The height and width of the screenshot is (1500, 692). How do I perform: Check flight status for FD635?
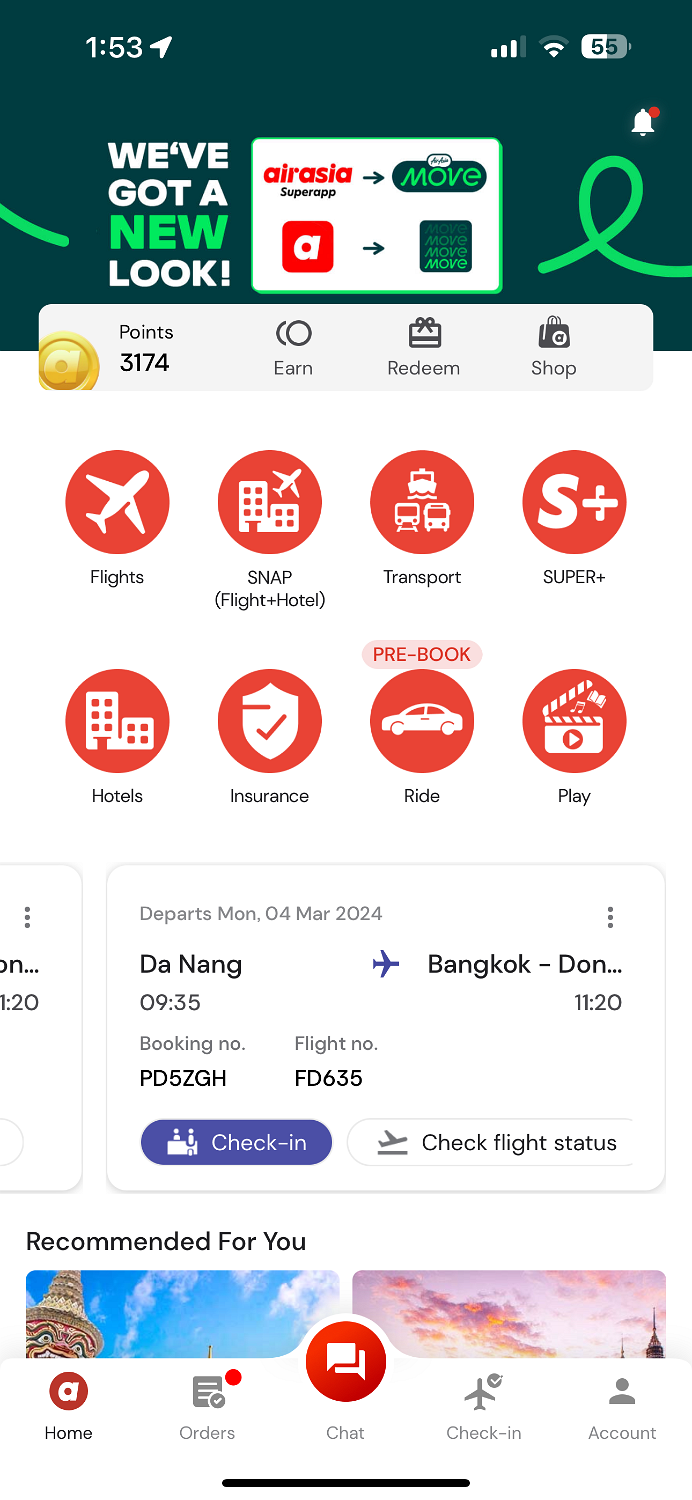(x=490, y=1142)
